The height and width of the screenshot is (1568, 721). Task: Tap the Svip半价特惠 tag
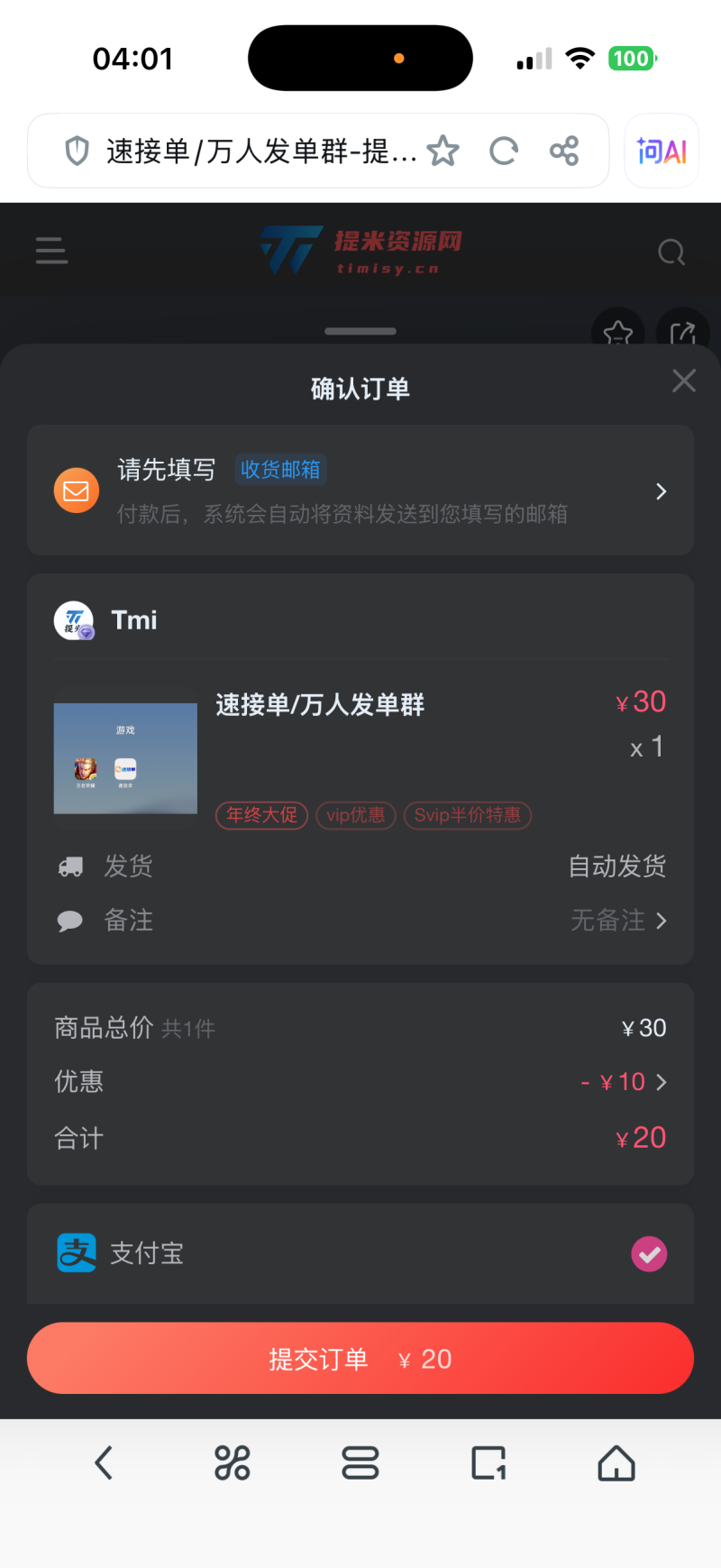(468, 815)
